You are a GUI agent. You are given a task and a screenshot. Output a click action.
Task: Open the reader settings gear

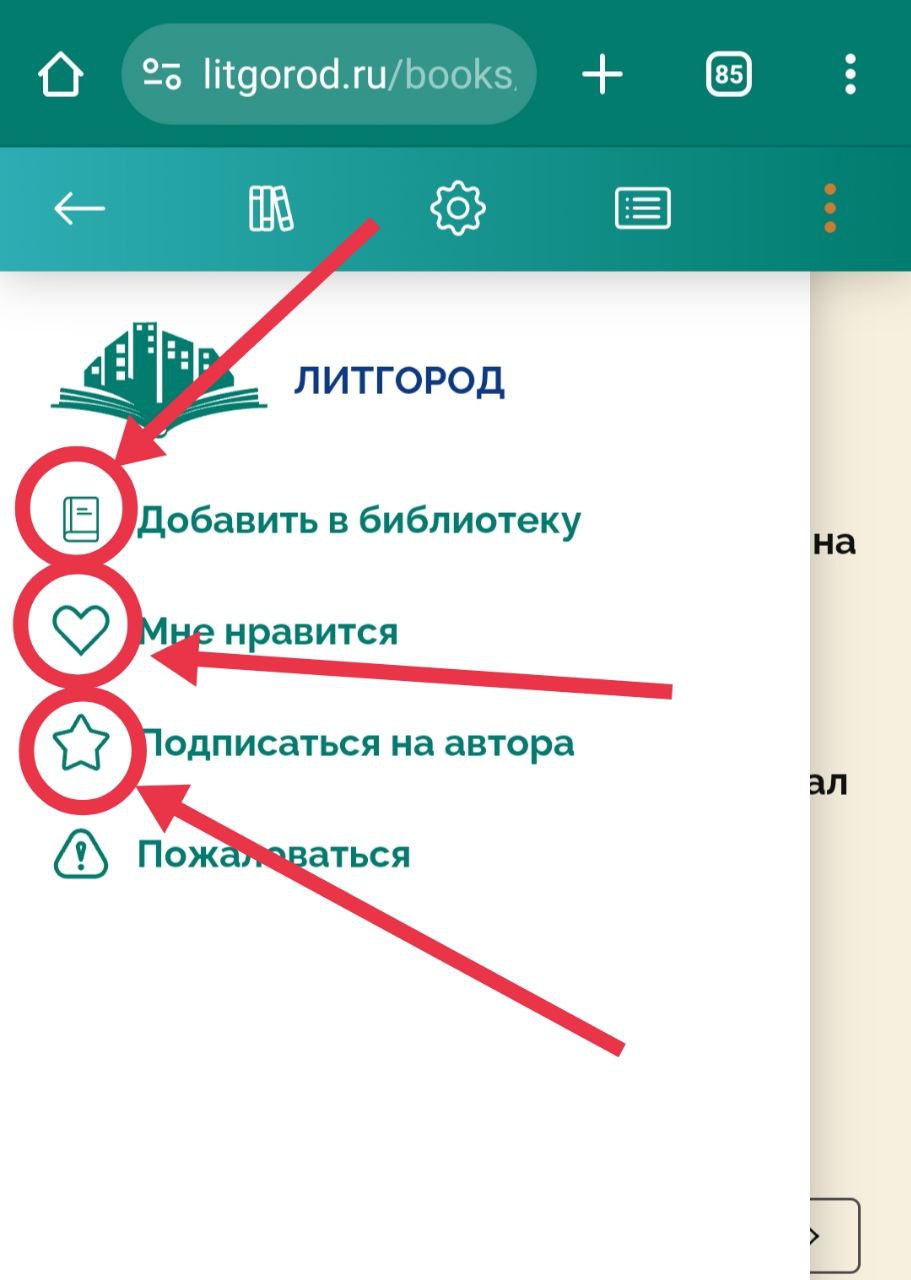coord(457,209)
